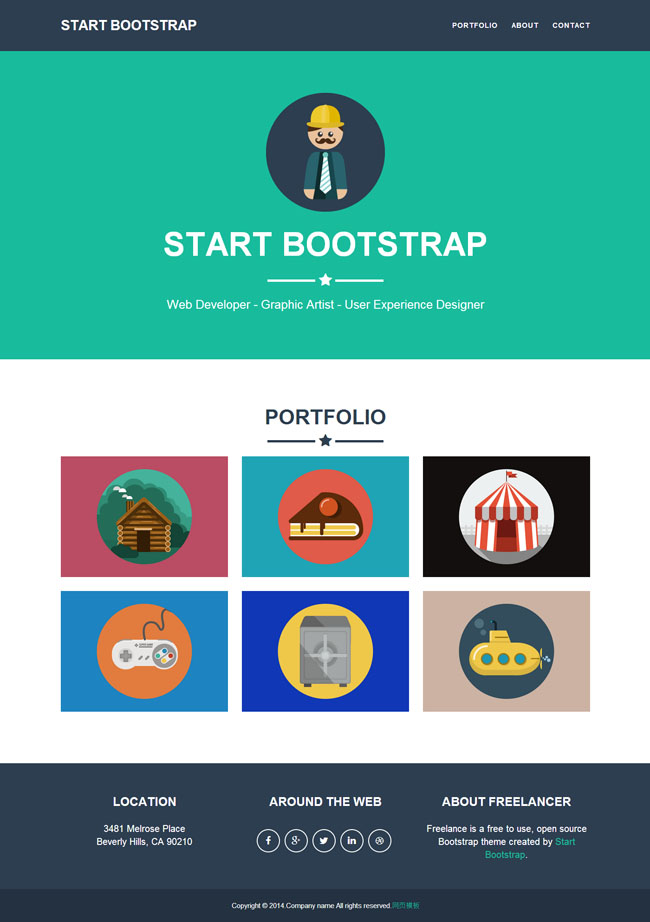The image size is (650, 922).
Task: Select the game controller portfolio item
Action: [144, 651]
